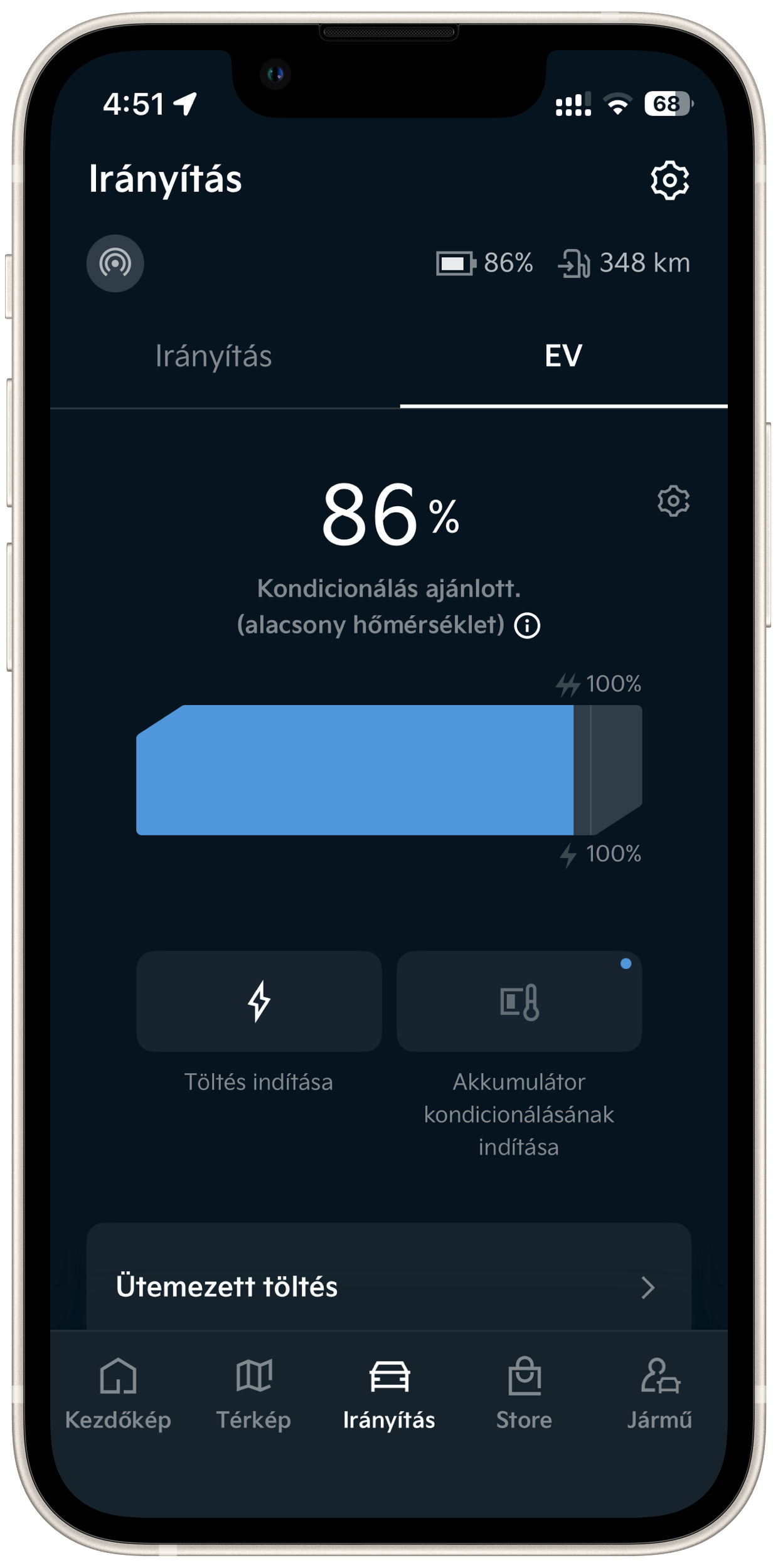778x1568 pixels.
Task: Open charging settings gear beside 86%
Action: pos(673,501)
